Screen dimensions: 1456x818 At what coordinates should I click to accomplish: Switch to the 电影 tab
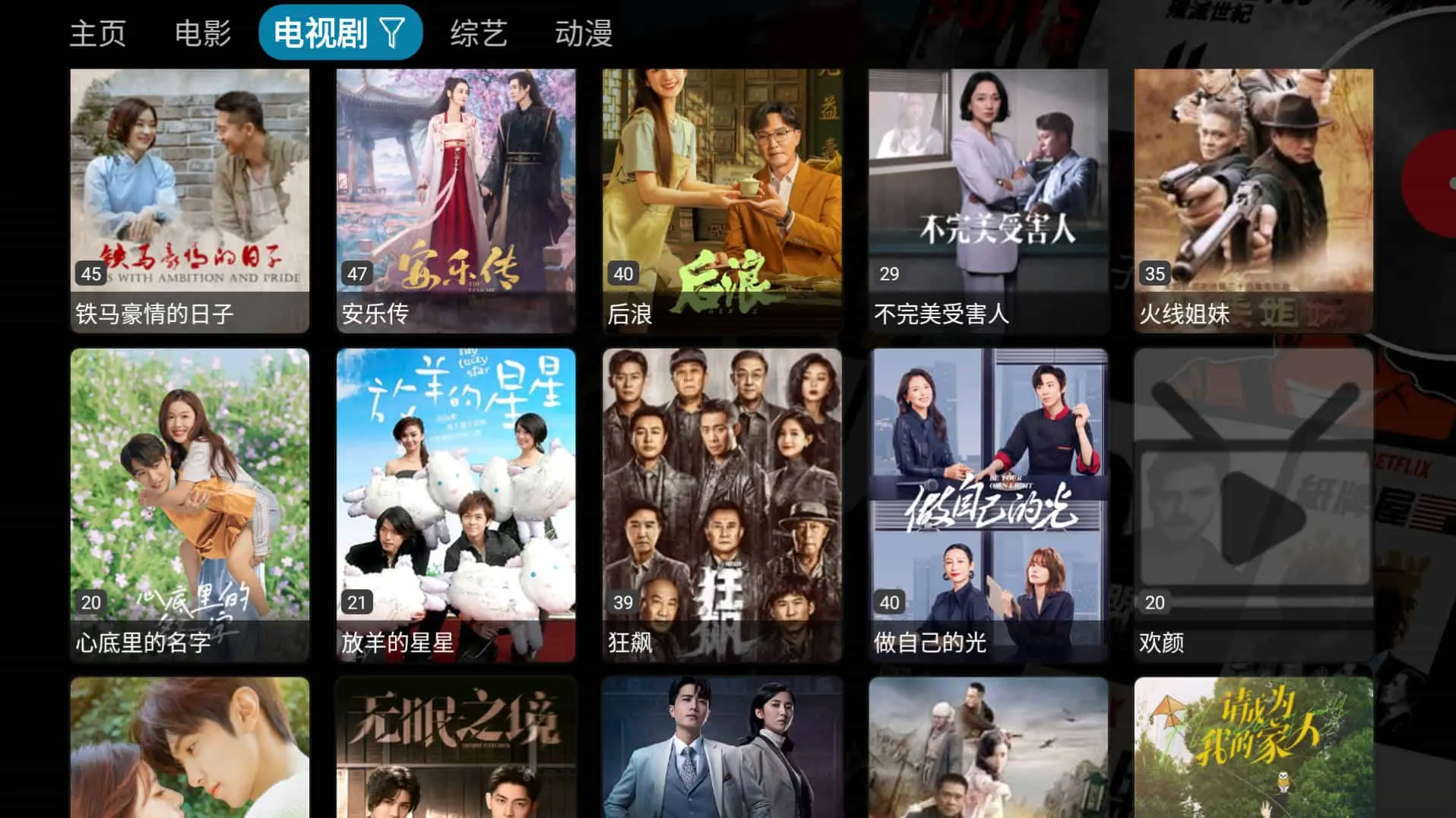(x=203, y=33)
